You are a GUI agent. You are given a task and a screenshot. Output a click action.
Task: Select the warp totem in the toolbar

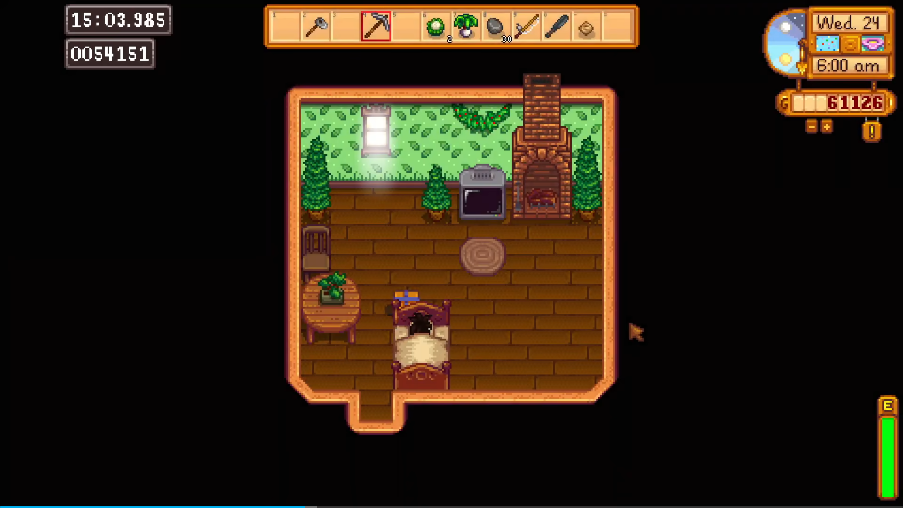click(x=586, y=28)
